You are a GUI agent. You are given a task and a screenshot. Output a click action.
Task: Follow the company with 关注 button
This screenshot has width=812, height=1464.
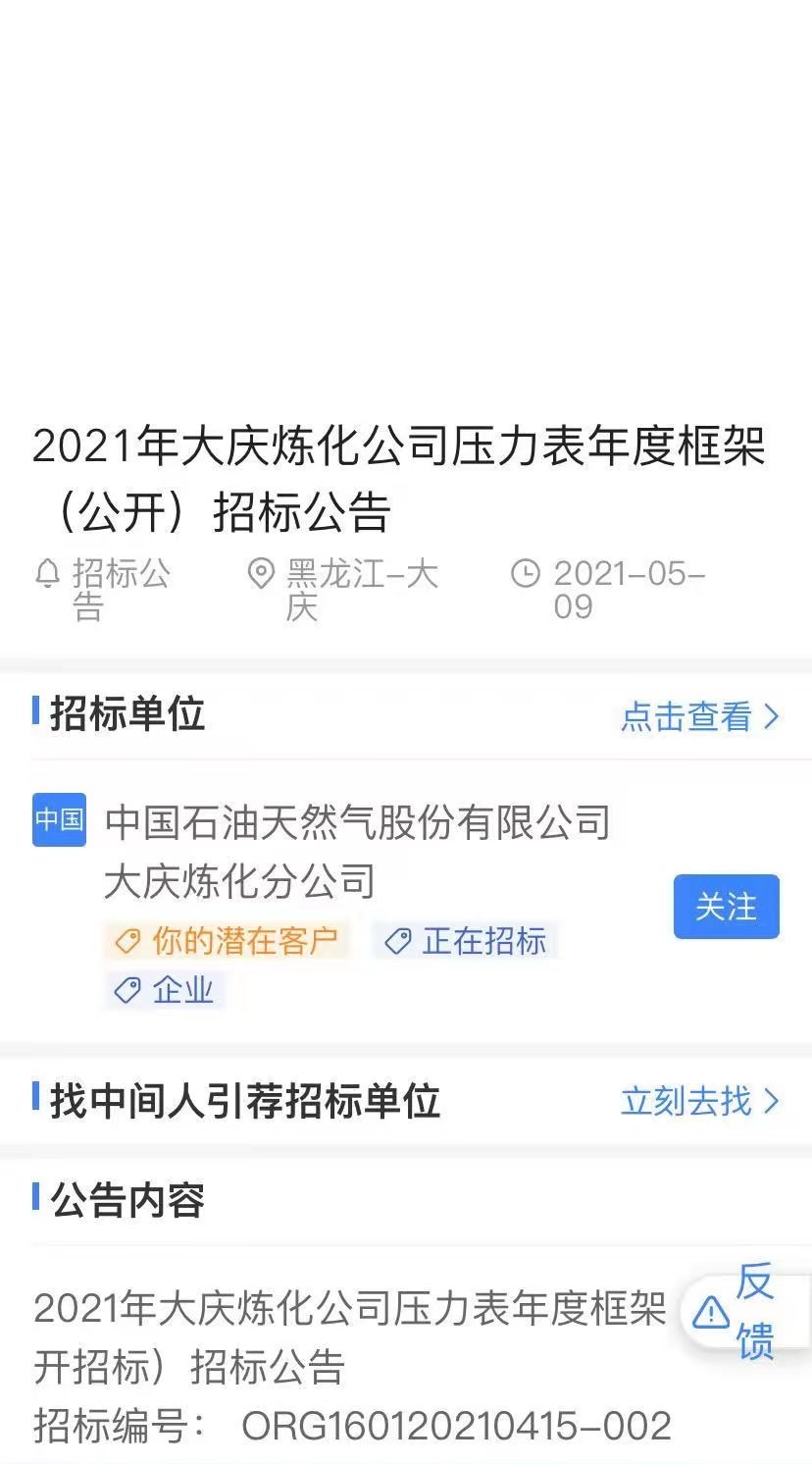(726, 907)
